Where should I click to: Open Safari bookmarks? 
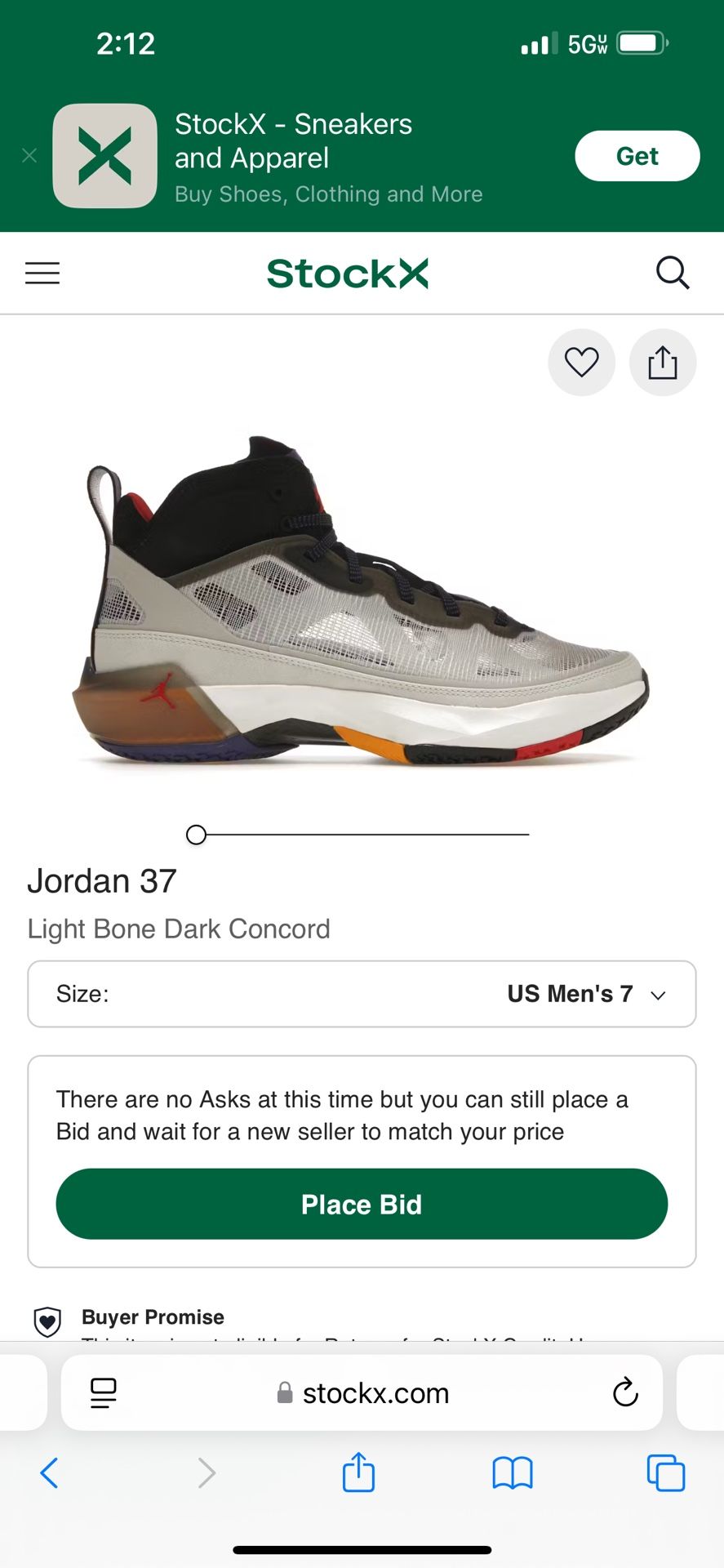(x=513, y=1473)
